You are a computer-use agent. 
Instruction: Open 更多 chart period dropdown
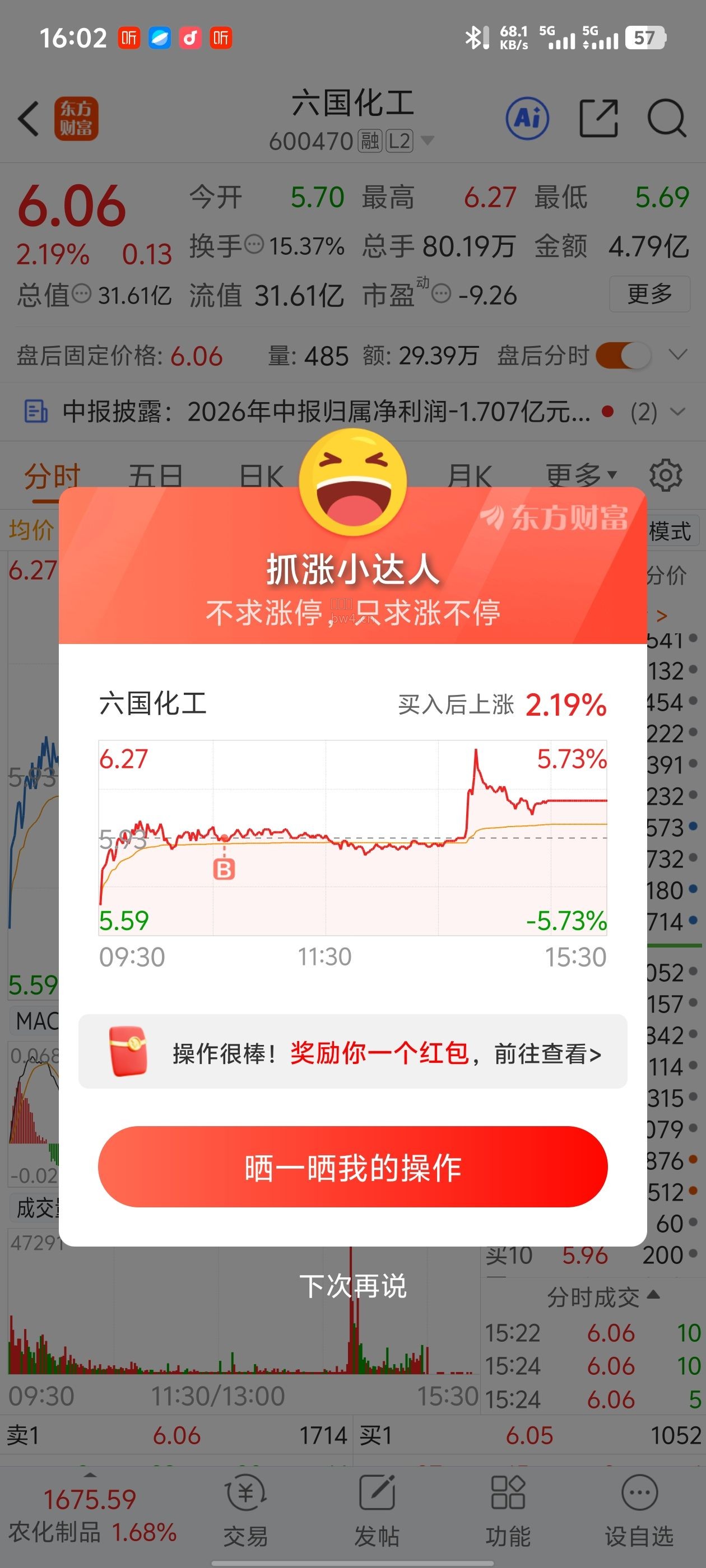[x=581, y=475]
